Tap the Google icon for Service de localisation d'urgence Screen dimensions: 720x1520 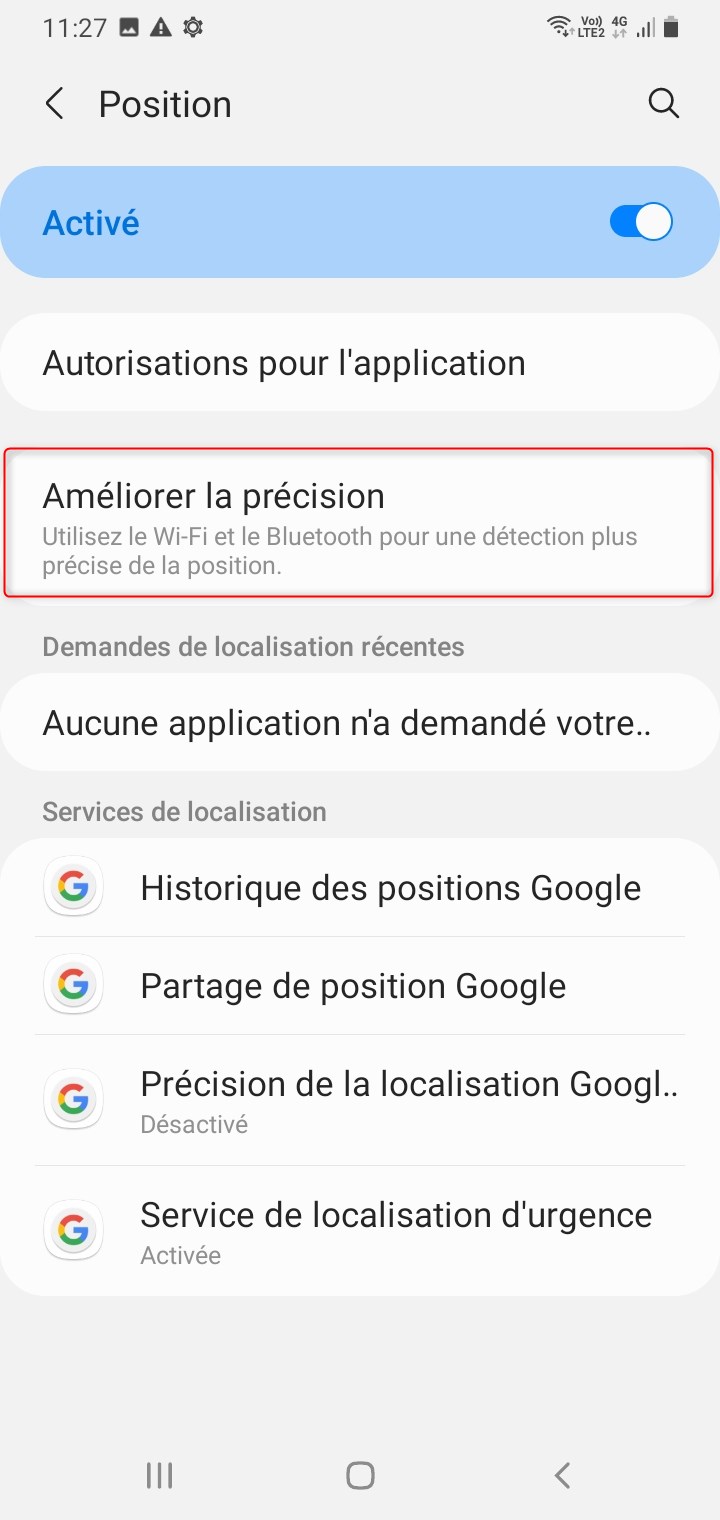(x=72, y=1230)
